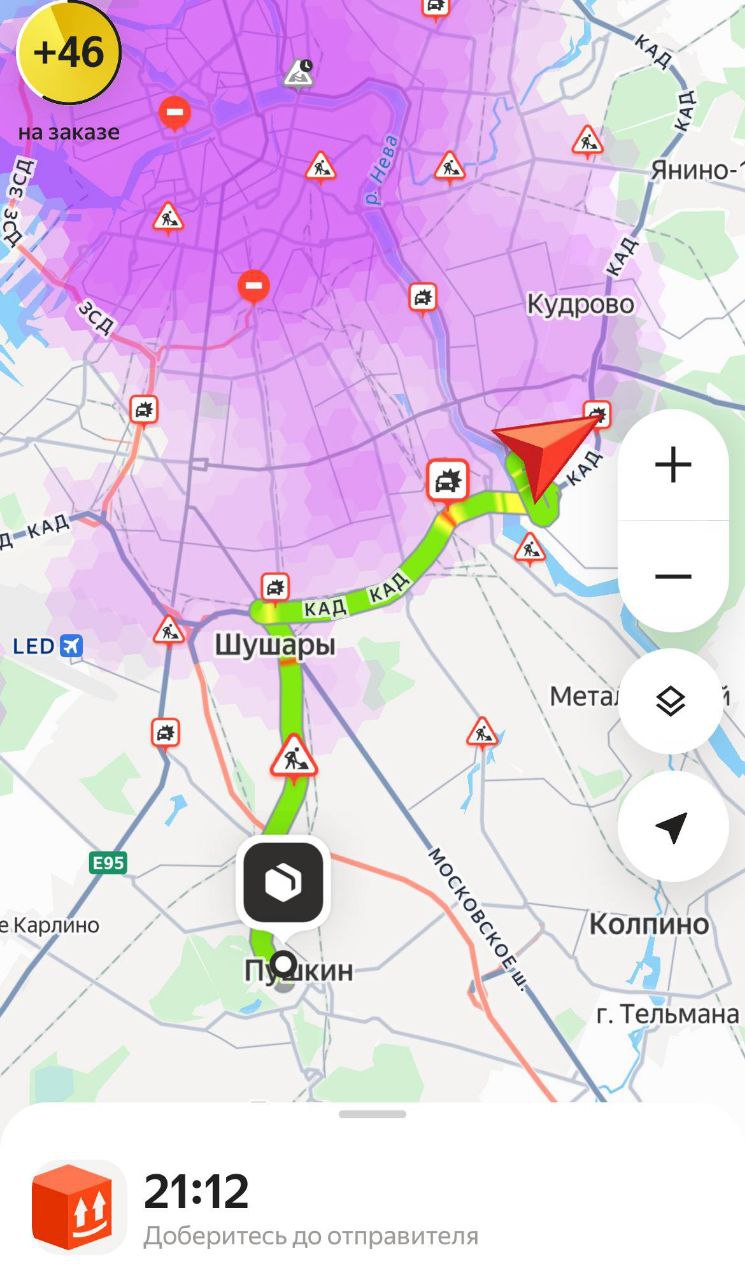Image resolution: width=745 pixels, height=1280 pixels.
Task: Zoom out the map with minus
Action: pos(673,577)
